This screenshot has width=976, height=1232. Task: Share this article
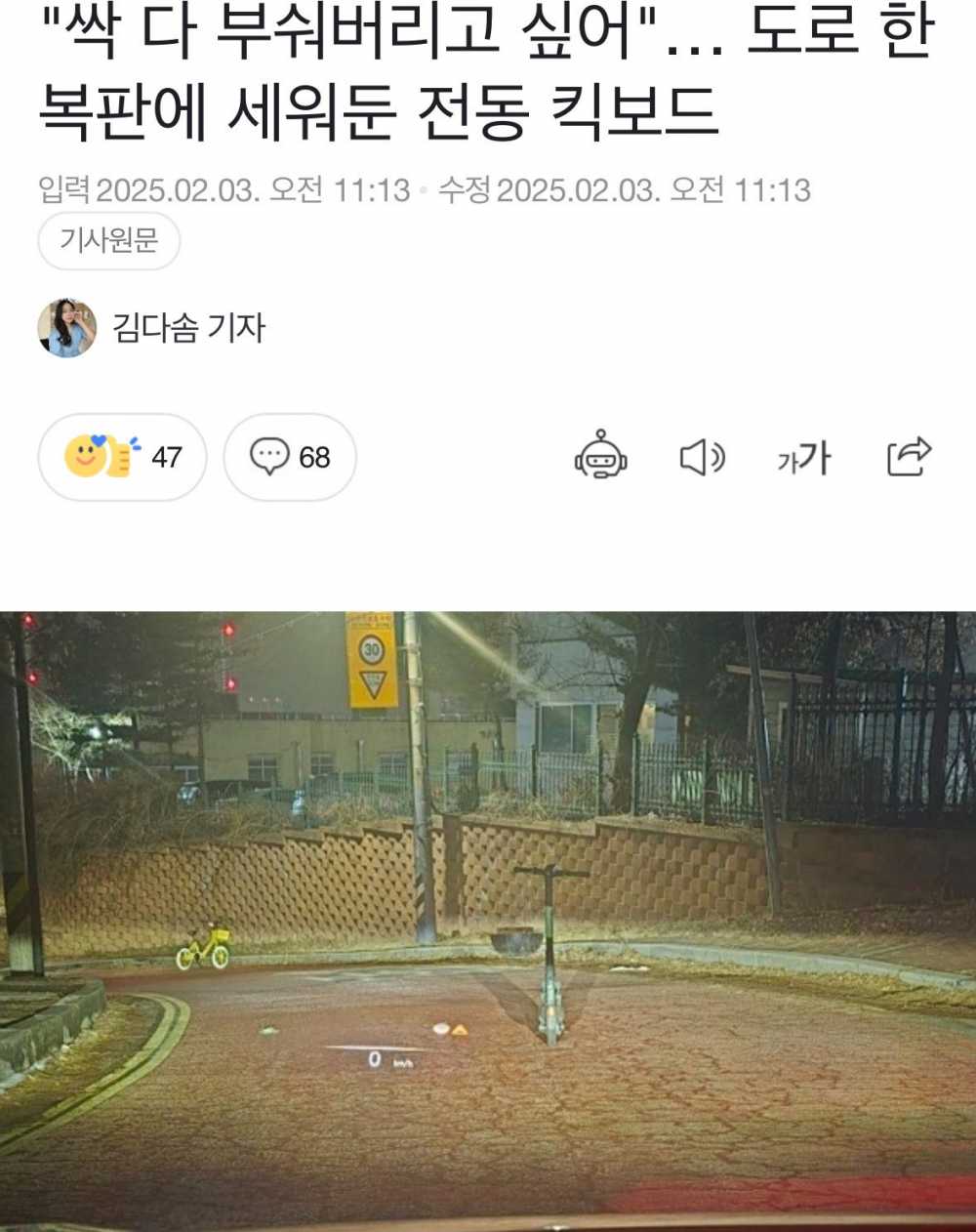tap(909, 456)
